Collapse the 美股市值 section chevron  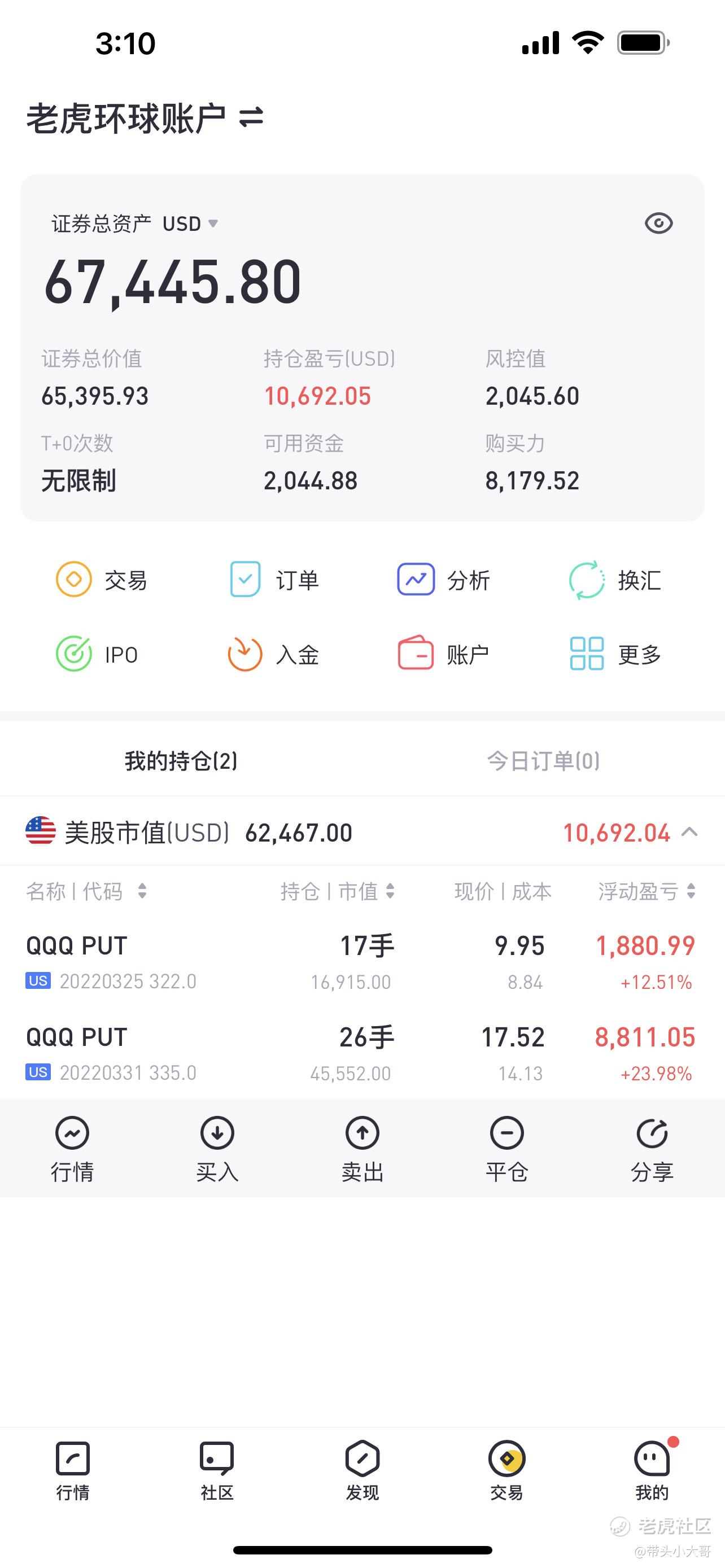689,832
